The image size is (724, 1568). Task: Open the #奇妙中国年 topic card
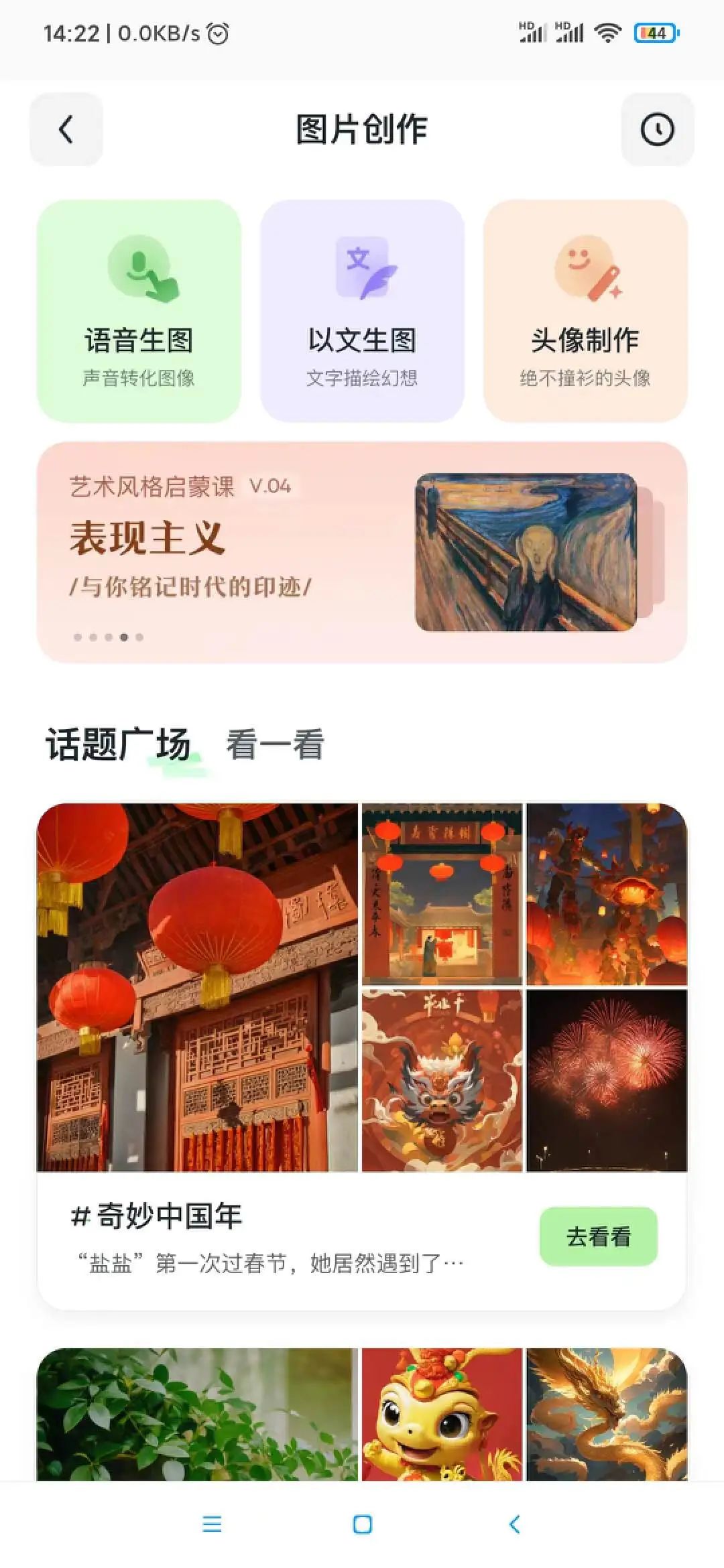(x=268, y=1240)
